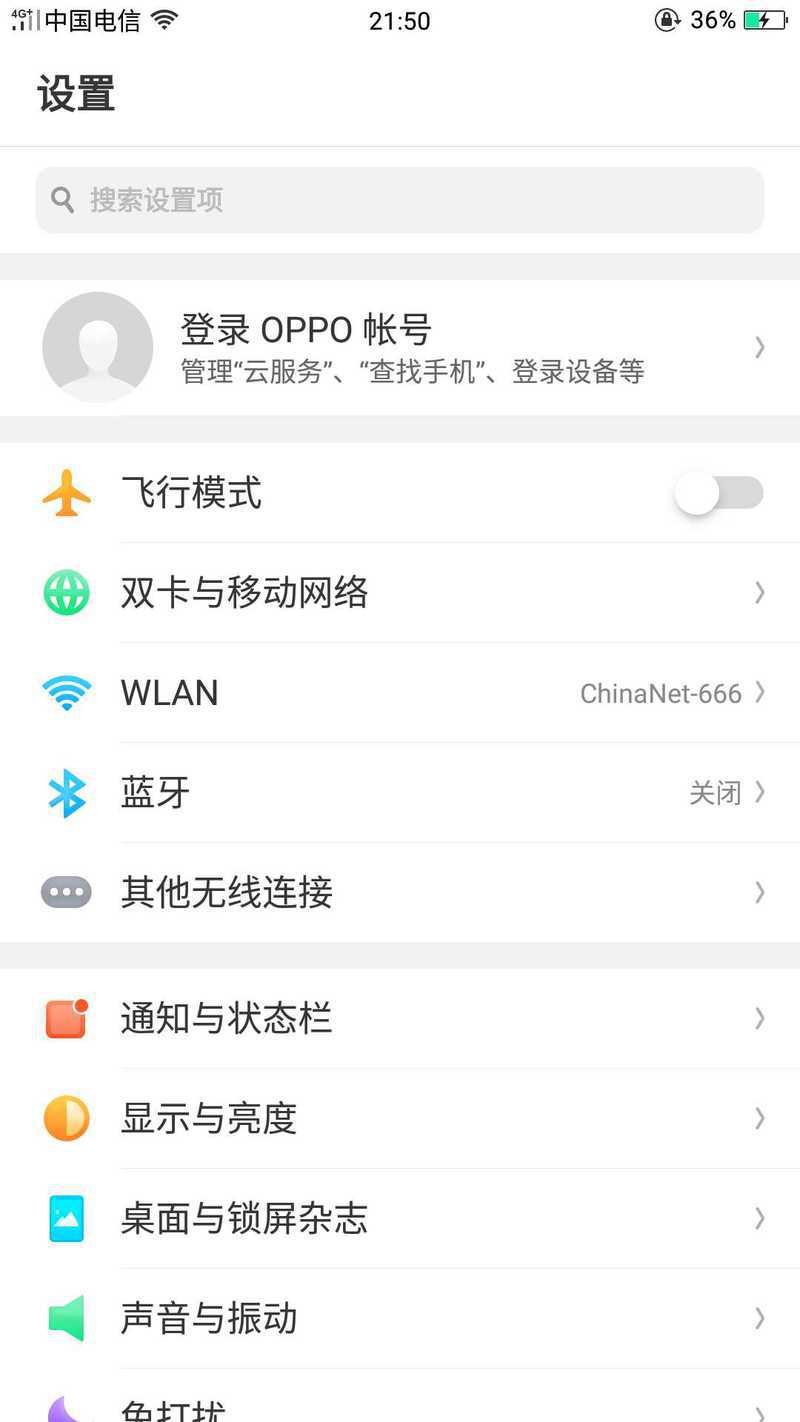Open 显示与亮度 settings
The height and width of the screenshot is (1422, 800).
point(400,1118)
